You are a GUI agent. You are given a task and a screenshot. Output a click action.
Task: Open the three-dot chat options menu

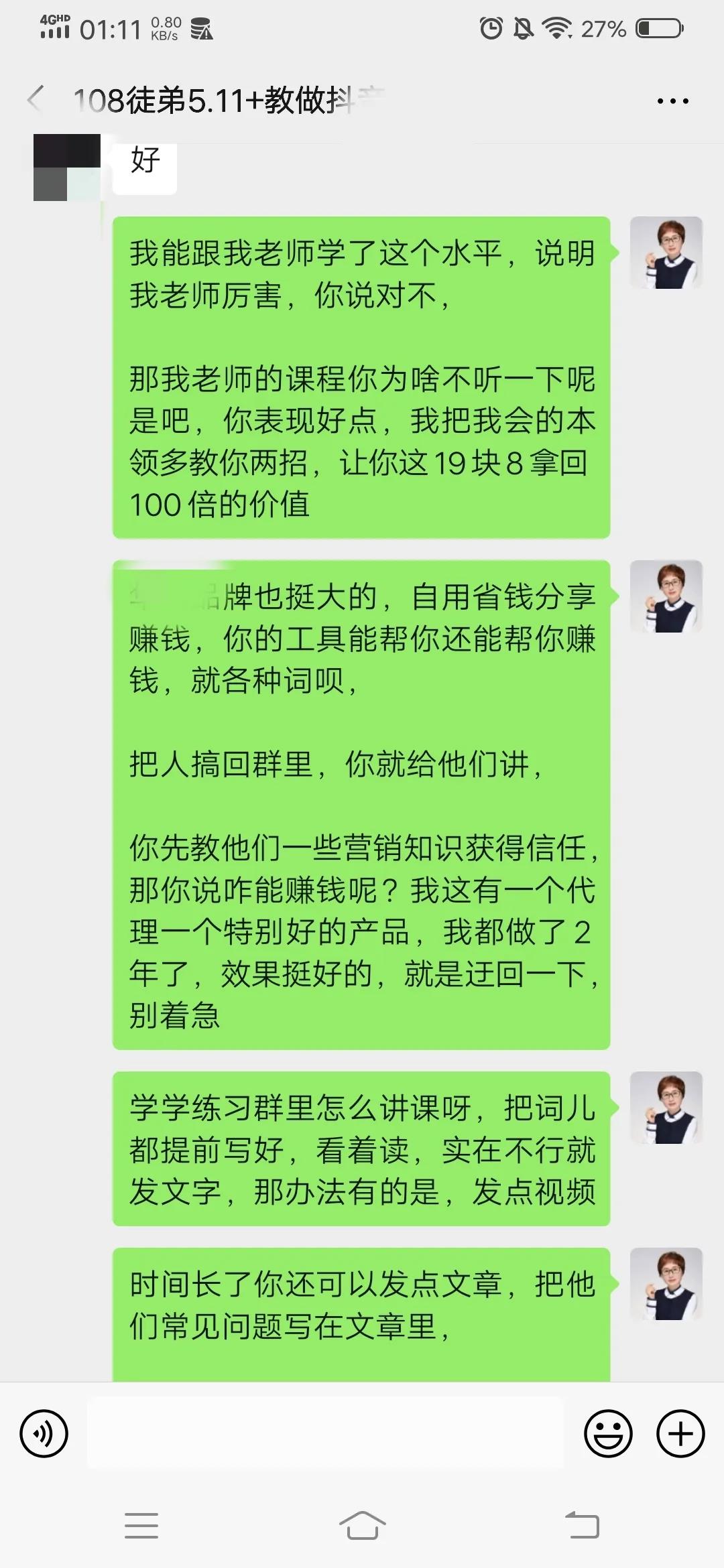672,101
